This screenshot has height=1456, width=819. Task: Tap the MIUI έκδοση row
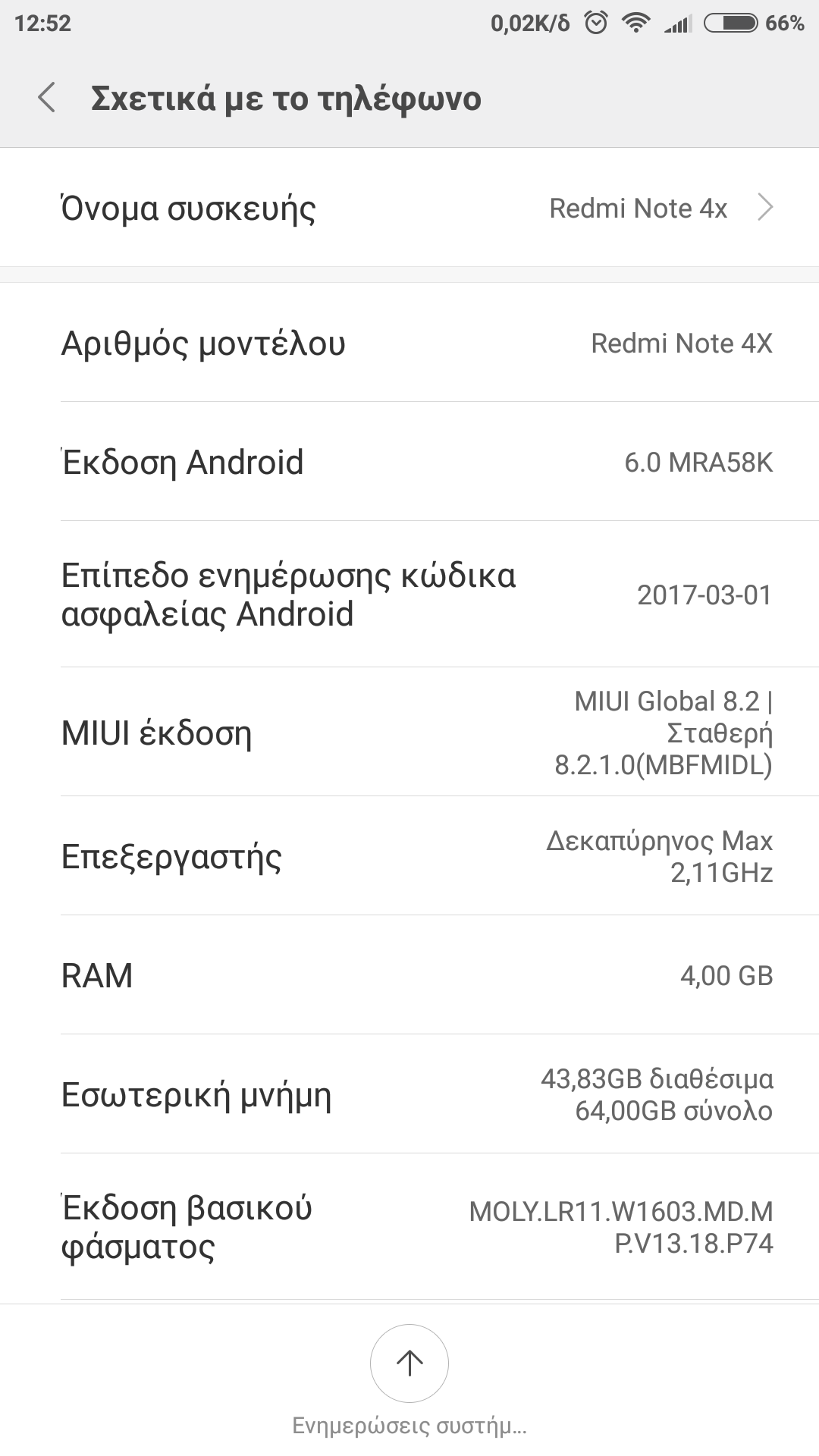coord(409,733)
